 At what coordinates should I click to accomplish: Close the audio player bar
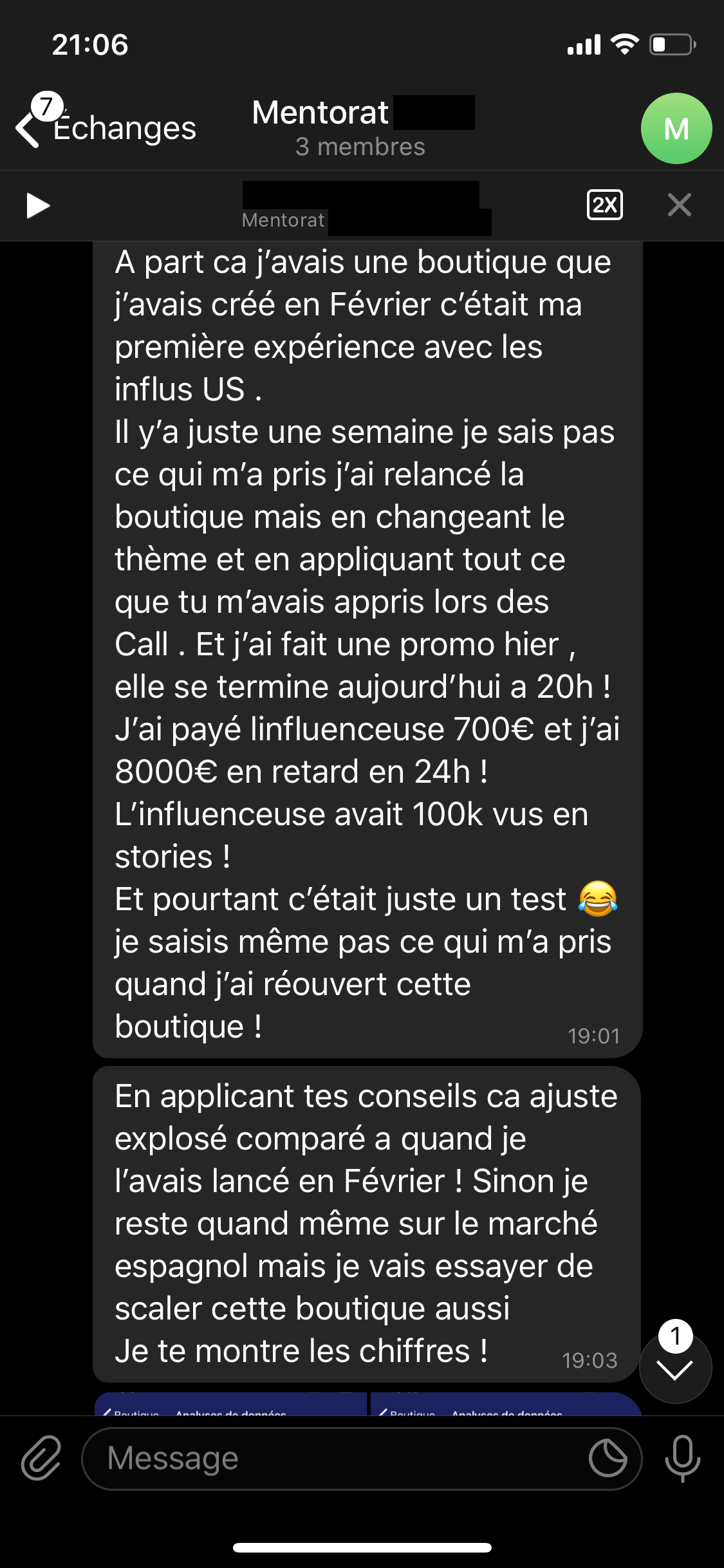click(679, 205)
